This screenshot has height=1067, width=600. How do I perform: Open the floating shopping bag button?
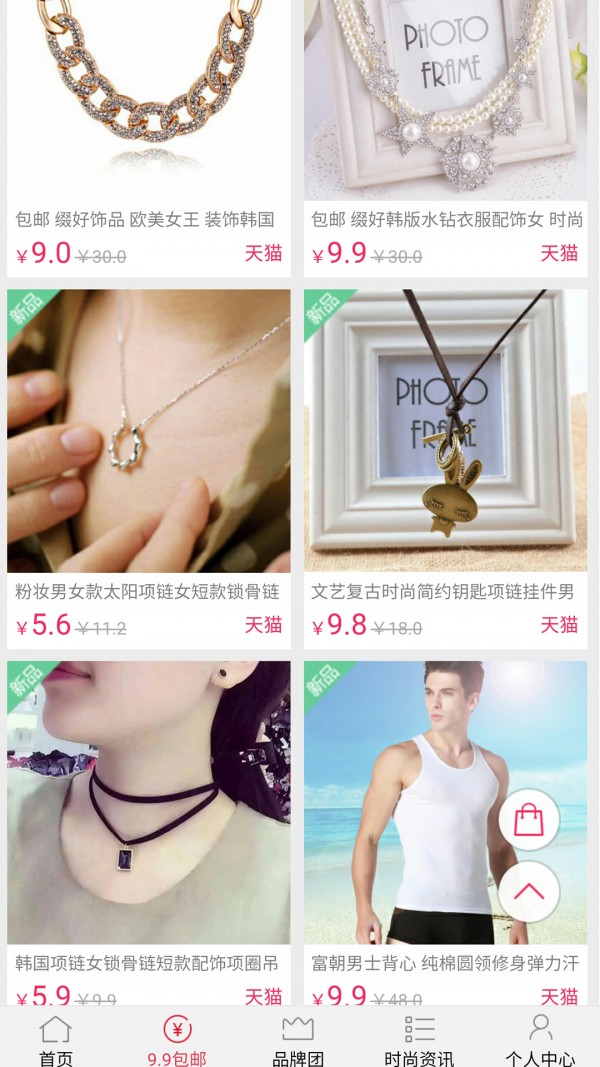pos(528,820)
